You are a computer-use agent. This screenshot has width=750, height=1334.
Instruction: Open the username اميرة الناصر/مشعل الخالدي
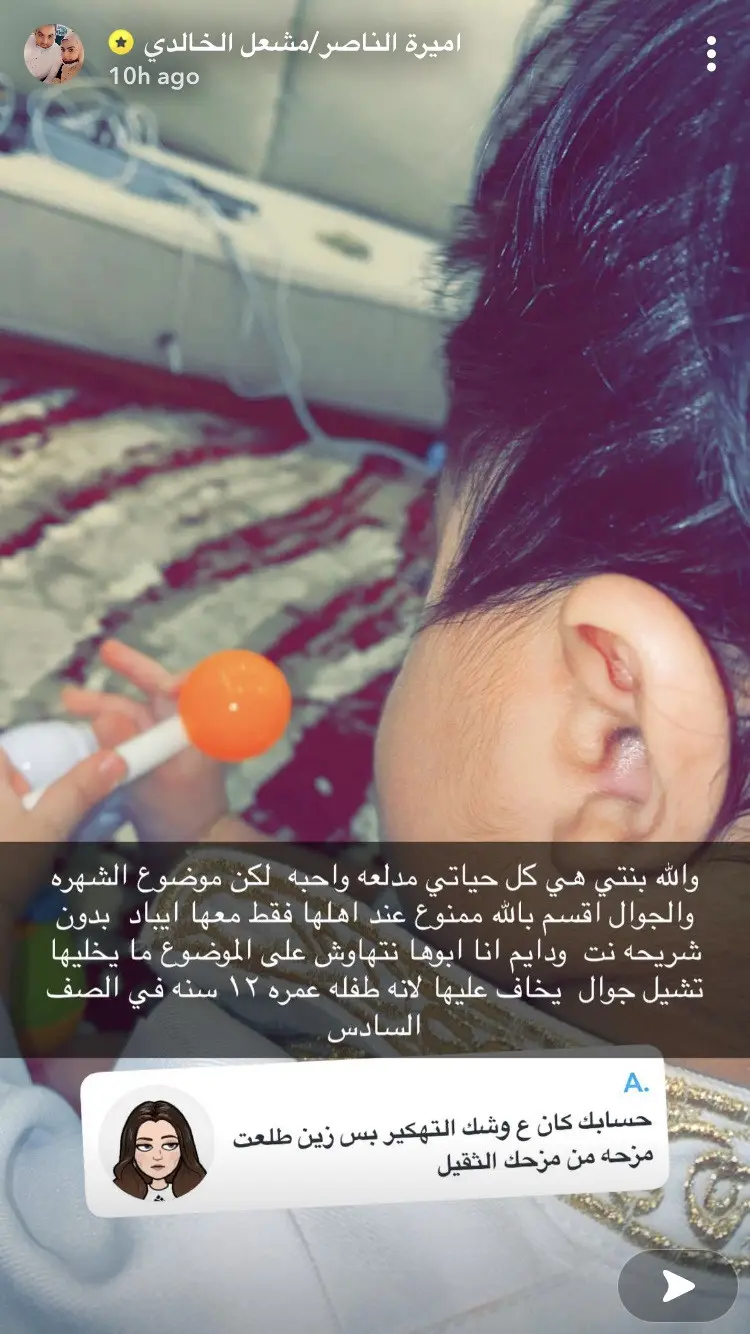[301, 44]
